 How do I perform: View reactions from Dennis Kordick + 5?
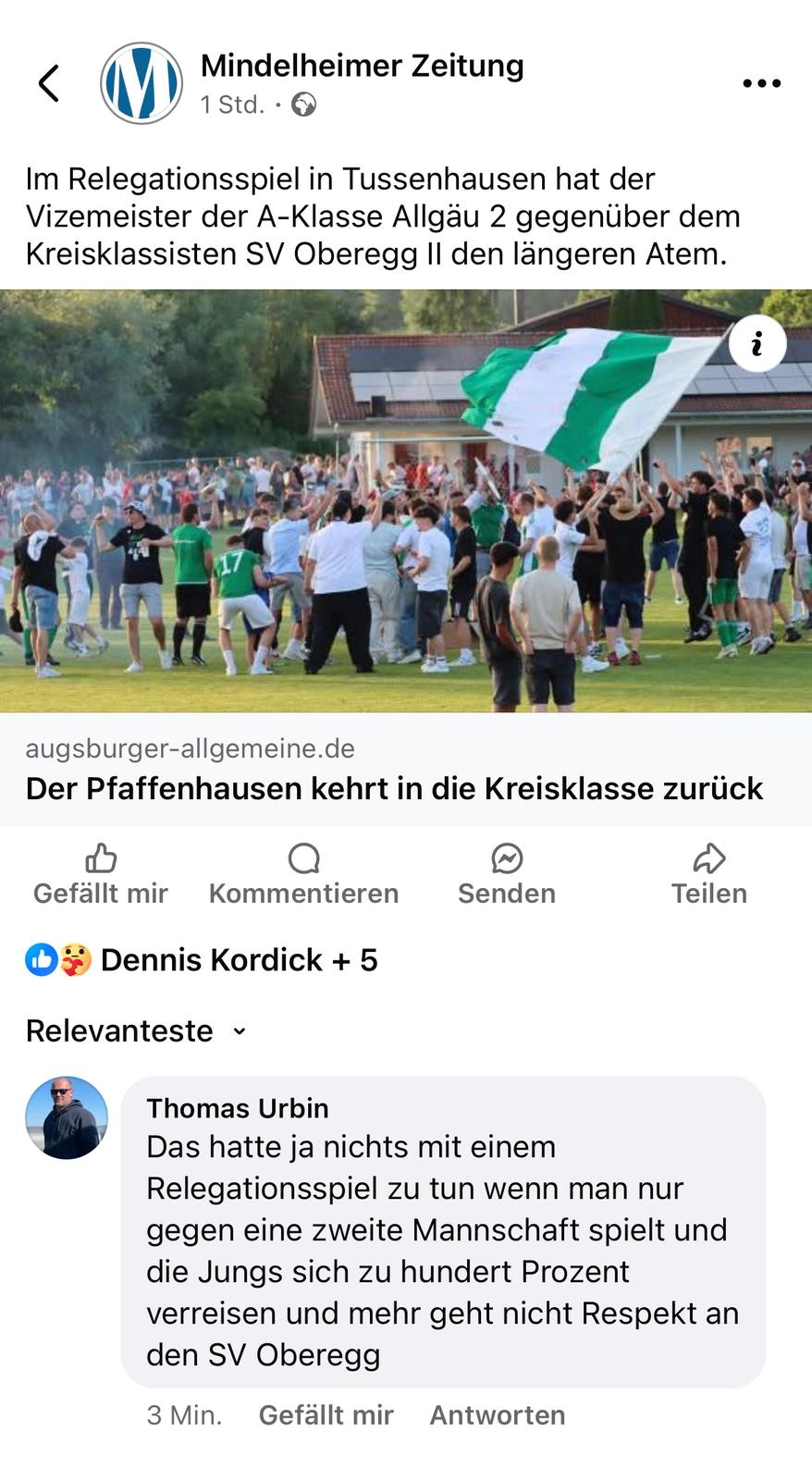coord(202,960)
